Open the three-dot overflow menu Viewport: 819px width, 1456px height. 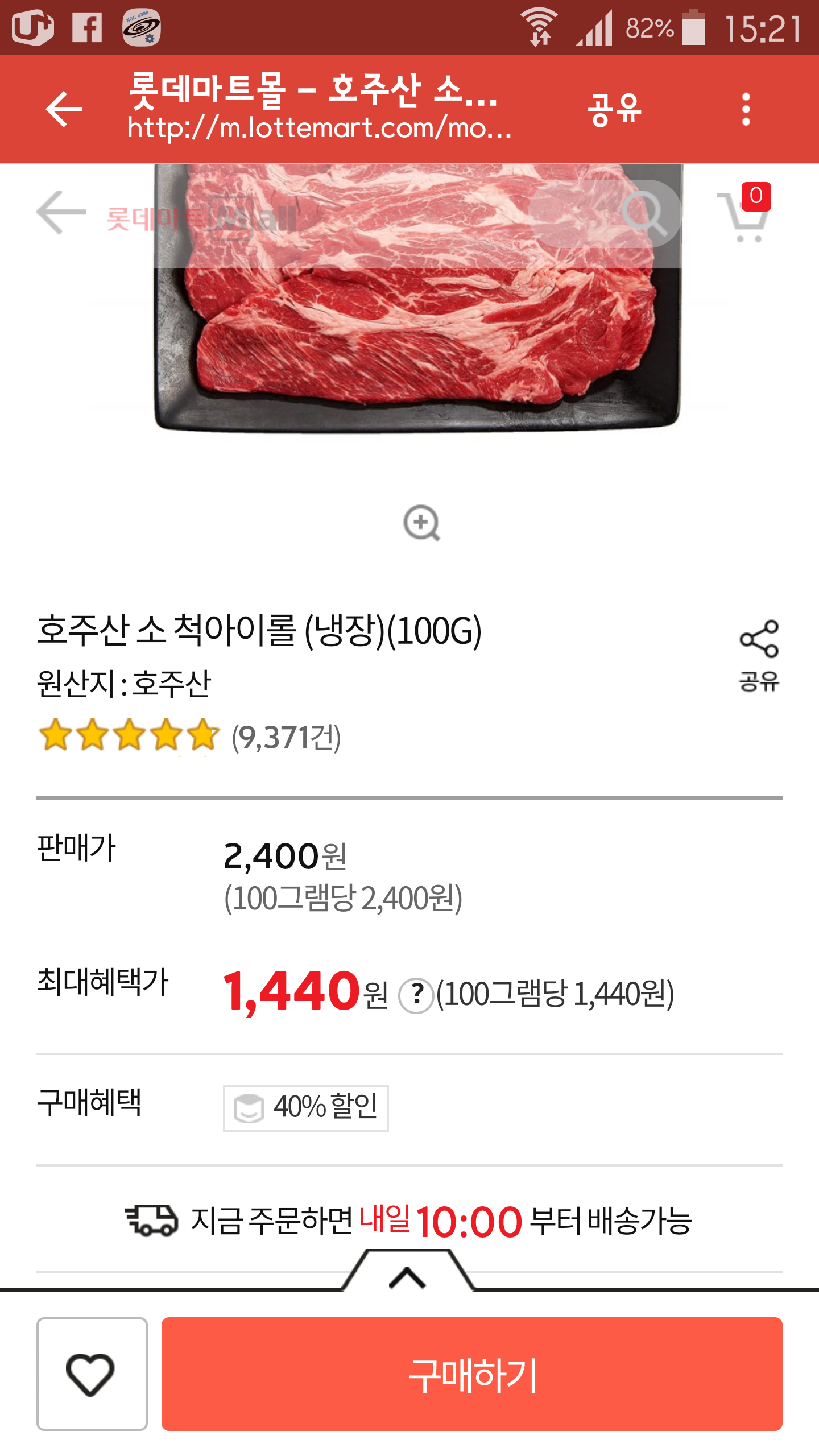click(x=746, y=109)
